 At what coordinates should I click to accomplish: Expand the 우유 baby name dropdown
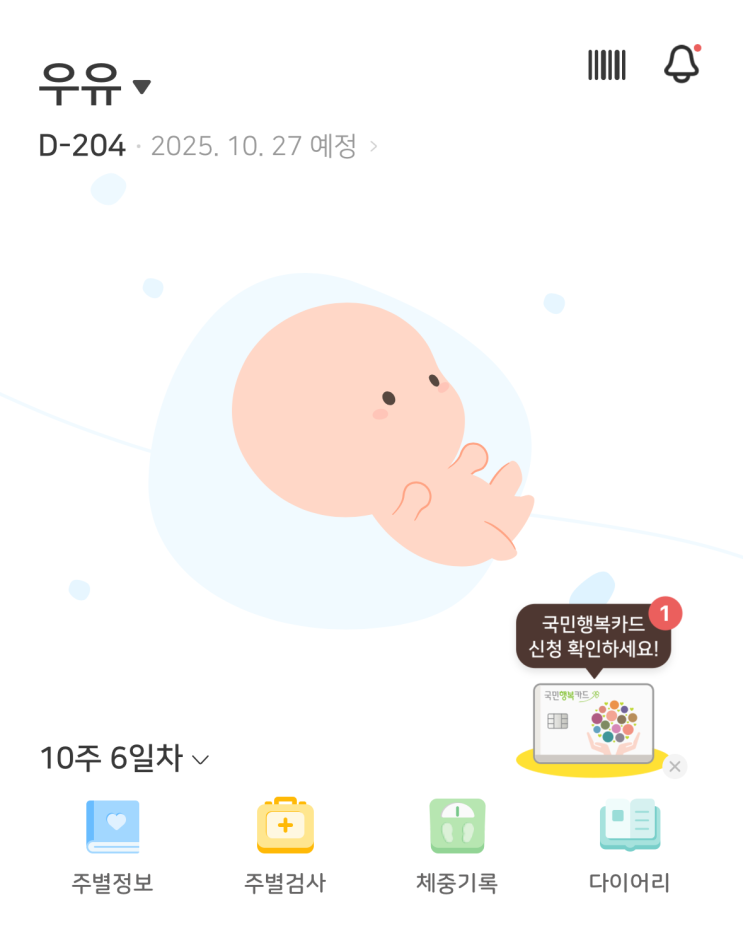pos(95,85)
